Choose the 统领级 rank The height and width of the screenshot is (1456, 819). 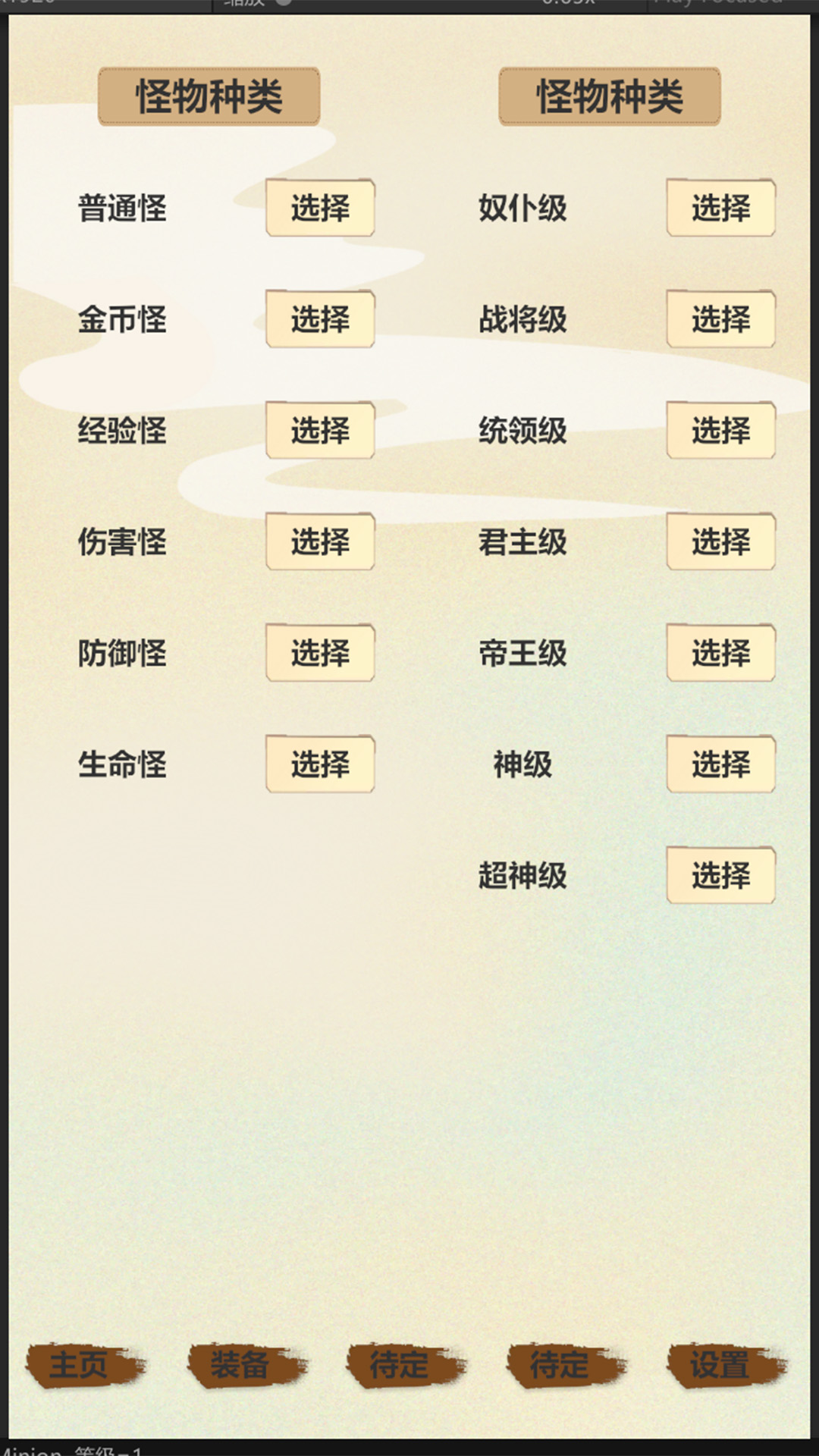coord(720,431)
